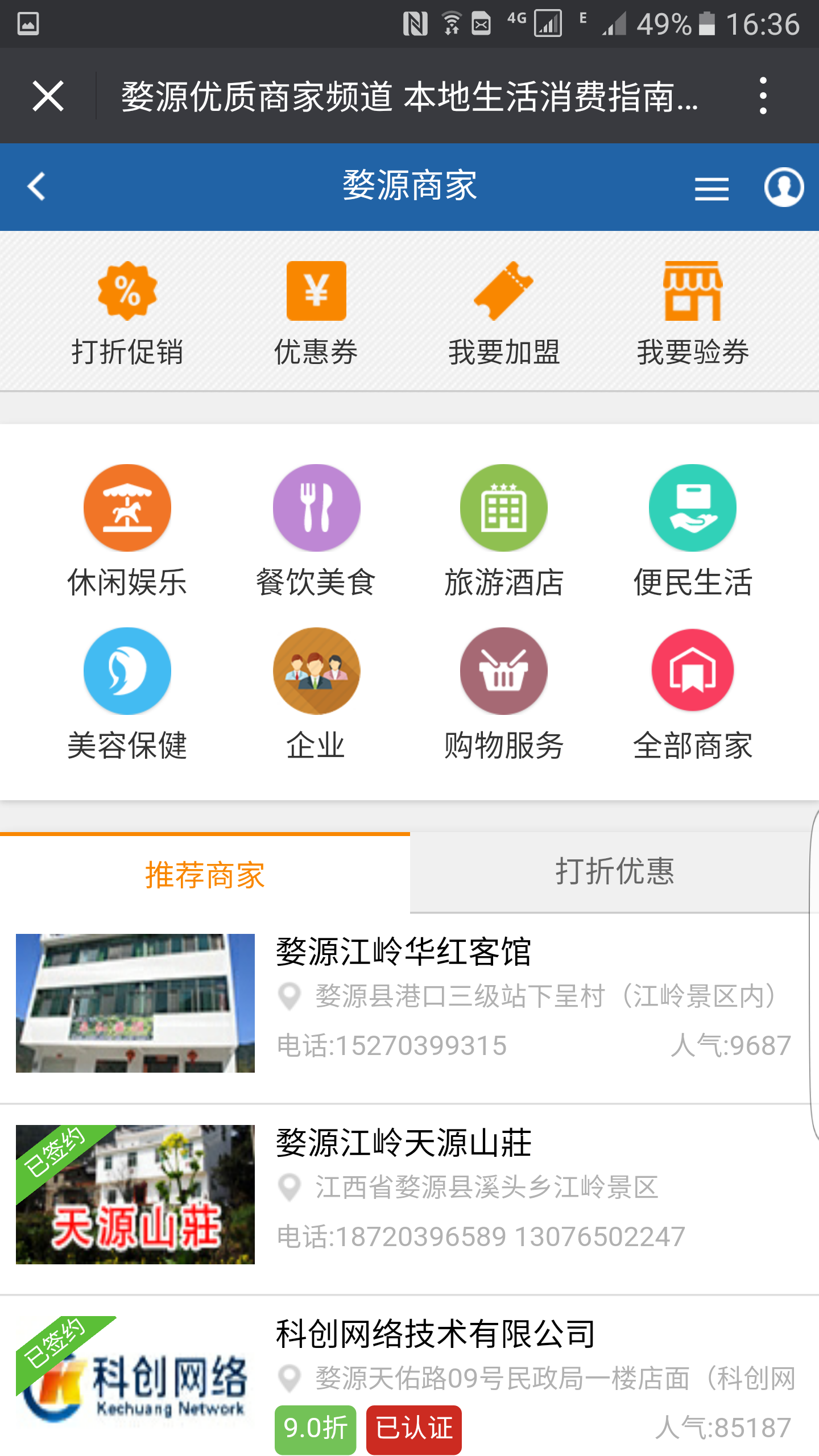Screen dimensions: 819x1456
Task: Browse the 餐饮美食 category
Action: 316,530
